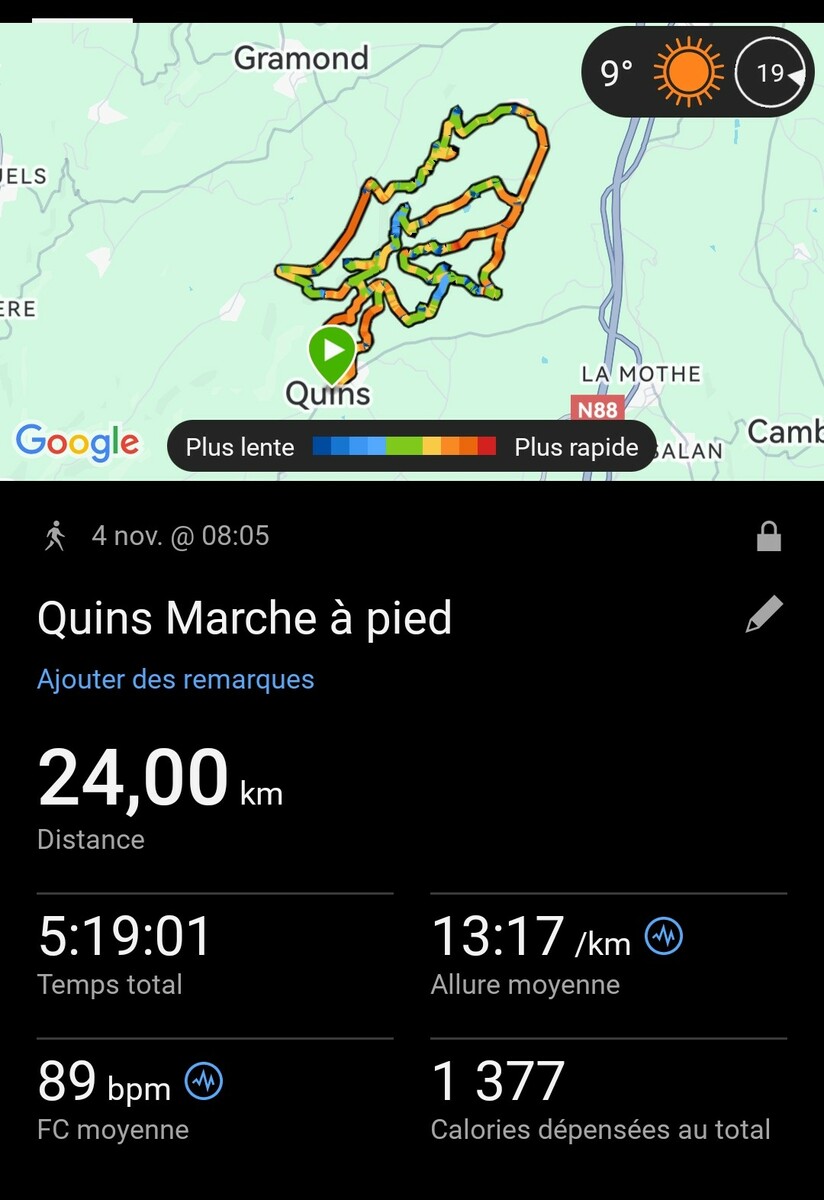View info icon next to FC moyenne
The width and height of the screenshot is (824, 1200).
(204, 1082)
